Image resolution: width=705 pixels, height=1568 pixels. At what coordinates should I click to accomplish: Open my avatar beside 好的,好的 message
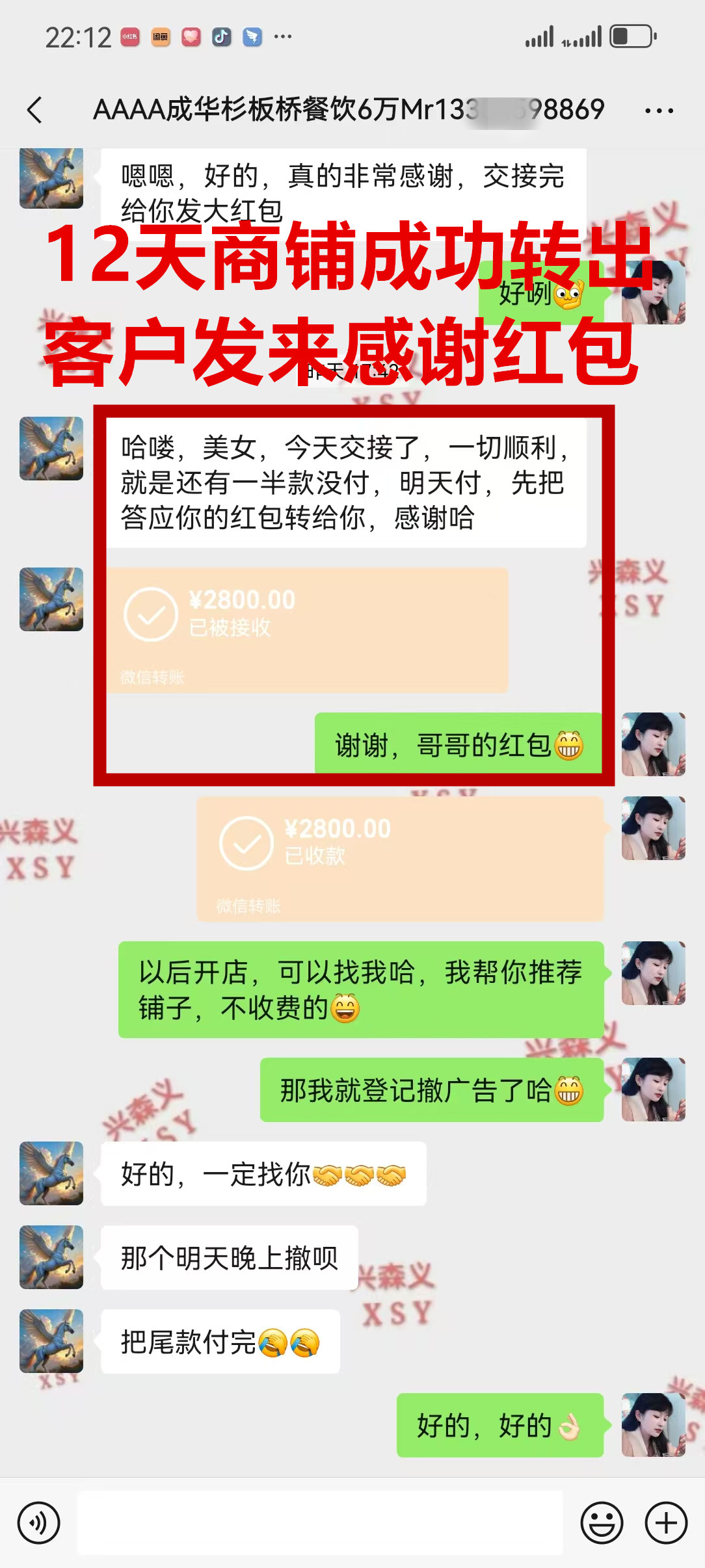coord(653,1424)
